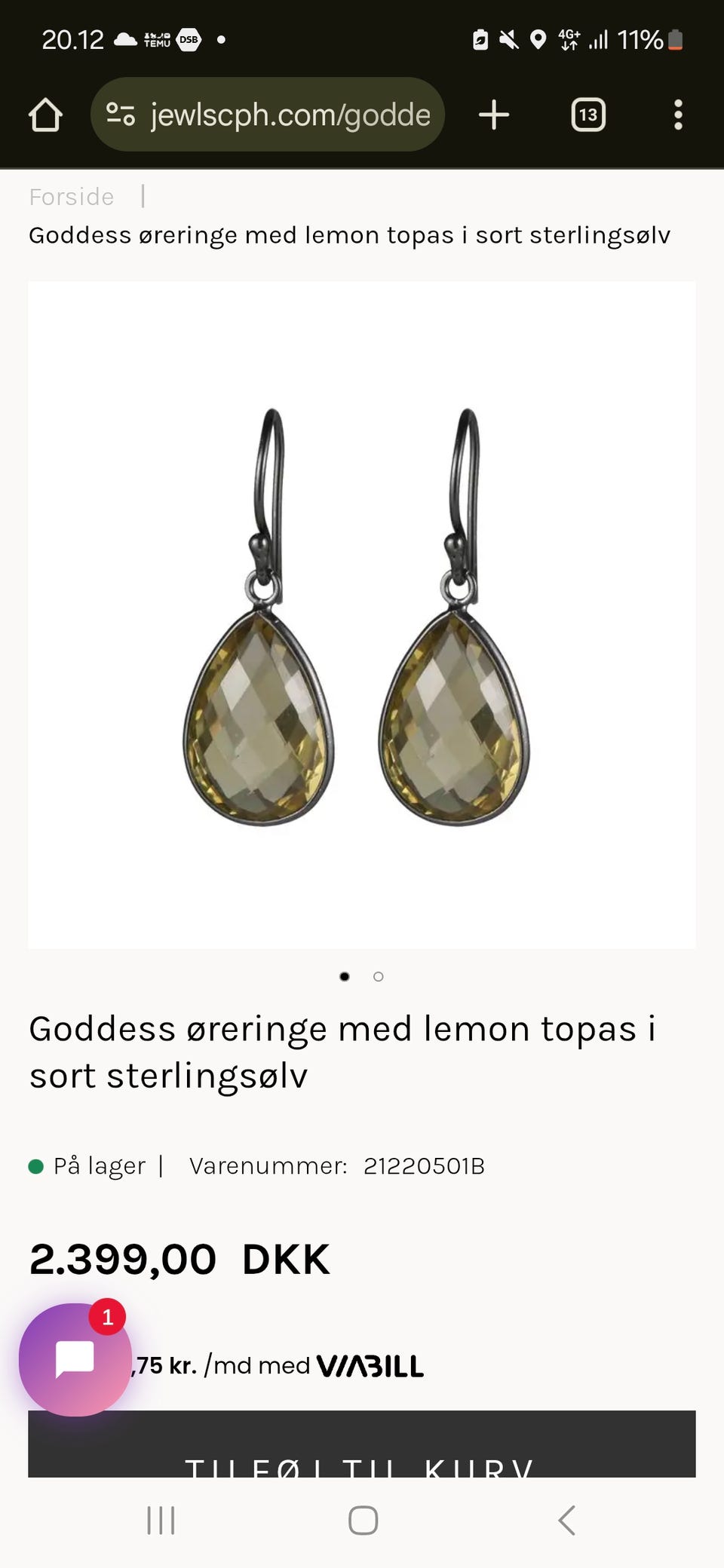The width and height of the screenshot is (724, 1568).
Task: Click the browser home icon
Action: [x=45, y=115]
